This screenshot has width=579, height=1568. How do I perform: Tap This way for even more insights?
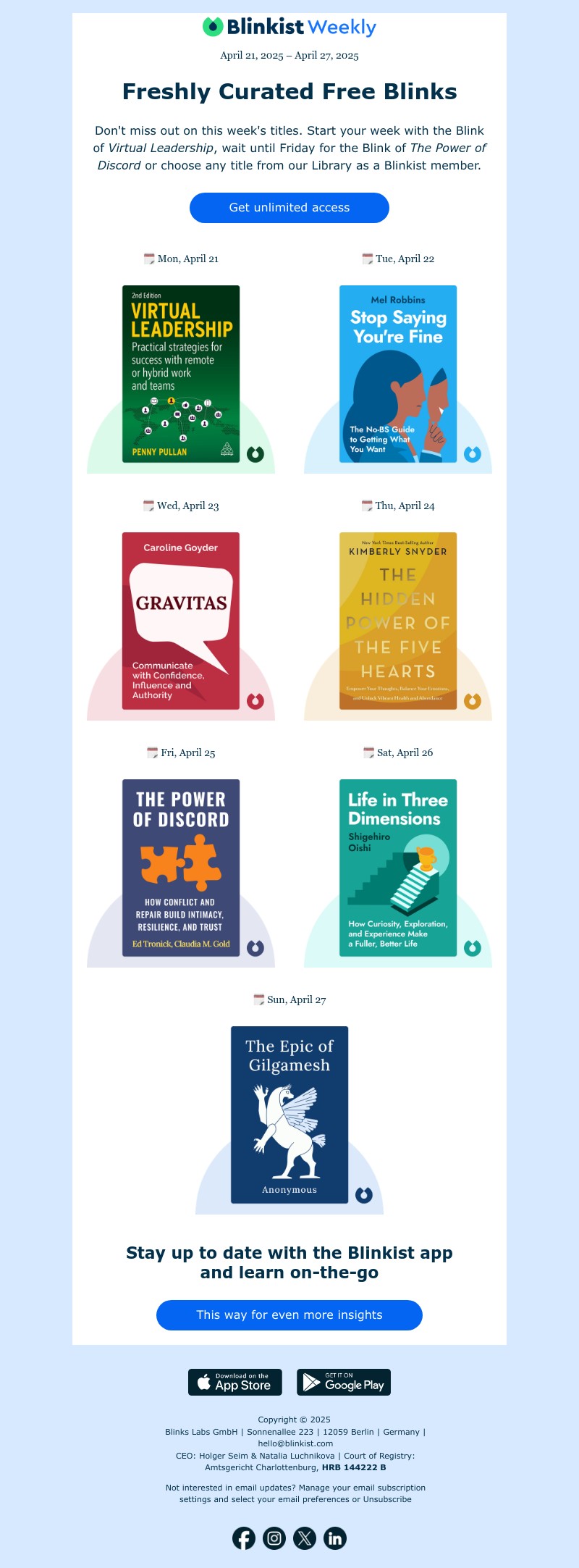pos(289,1315)
